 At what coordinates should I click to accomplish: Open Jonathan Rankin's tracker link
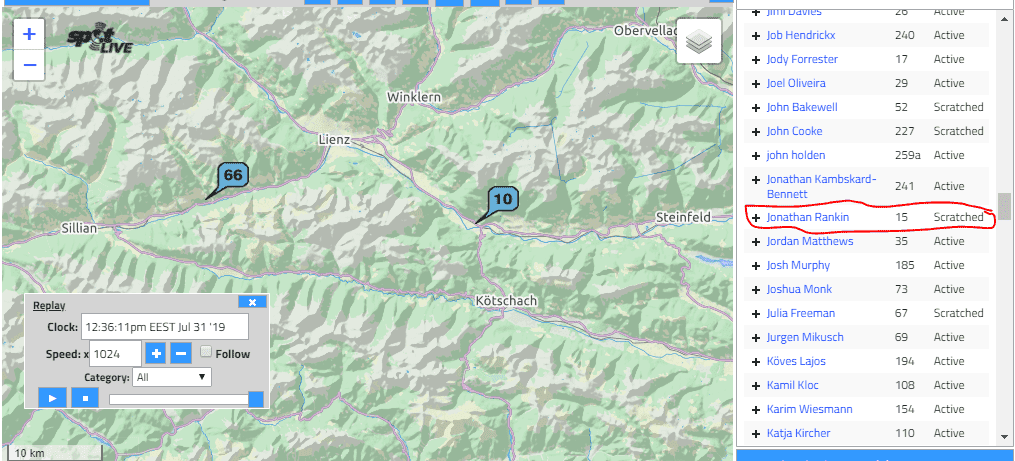tap(807, 217)
